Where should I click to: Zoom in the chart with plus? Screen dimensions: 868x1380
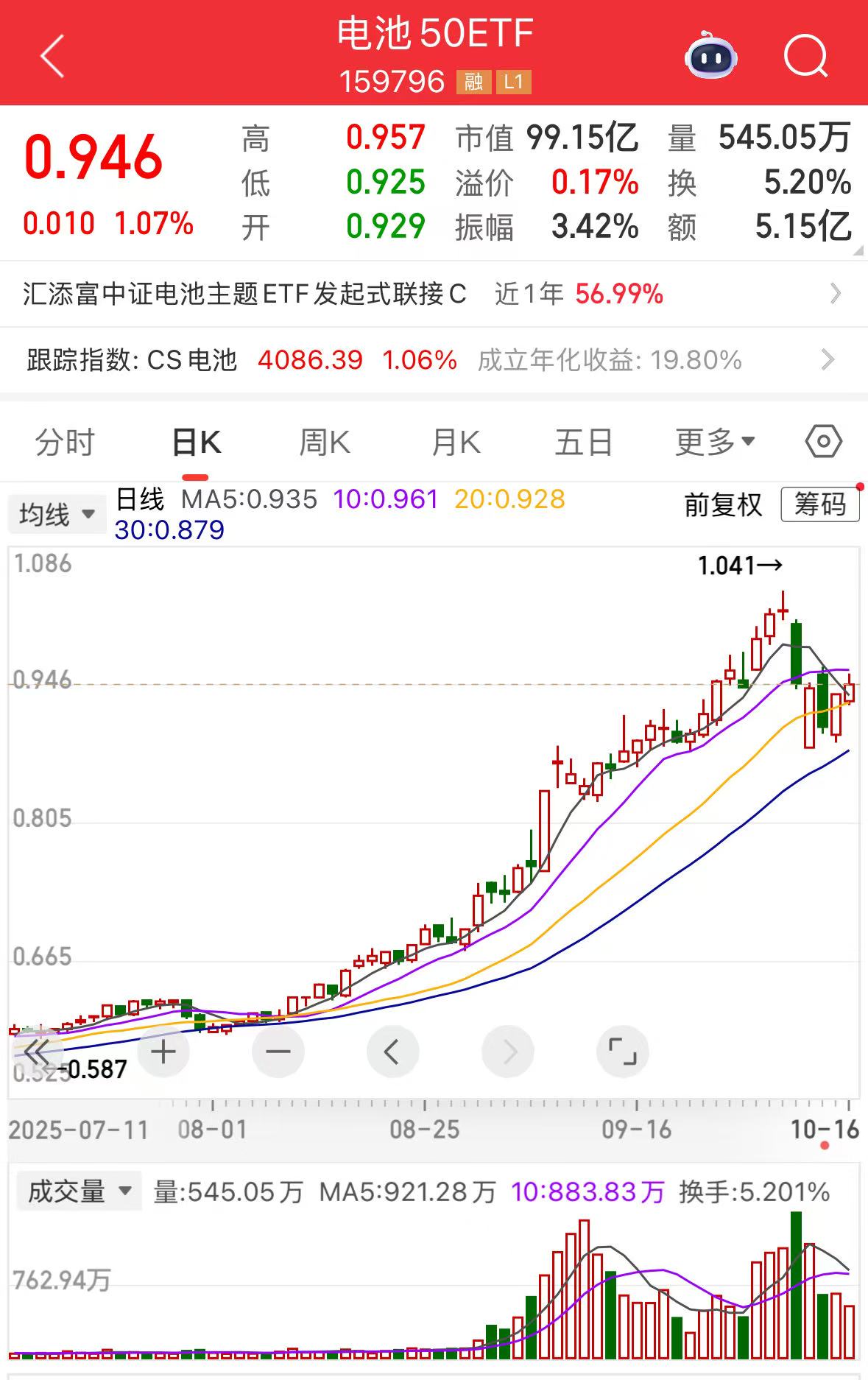pos(163,1052)
